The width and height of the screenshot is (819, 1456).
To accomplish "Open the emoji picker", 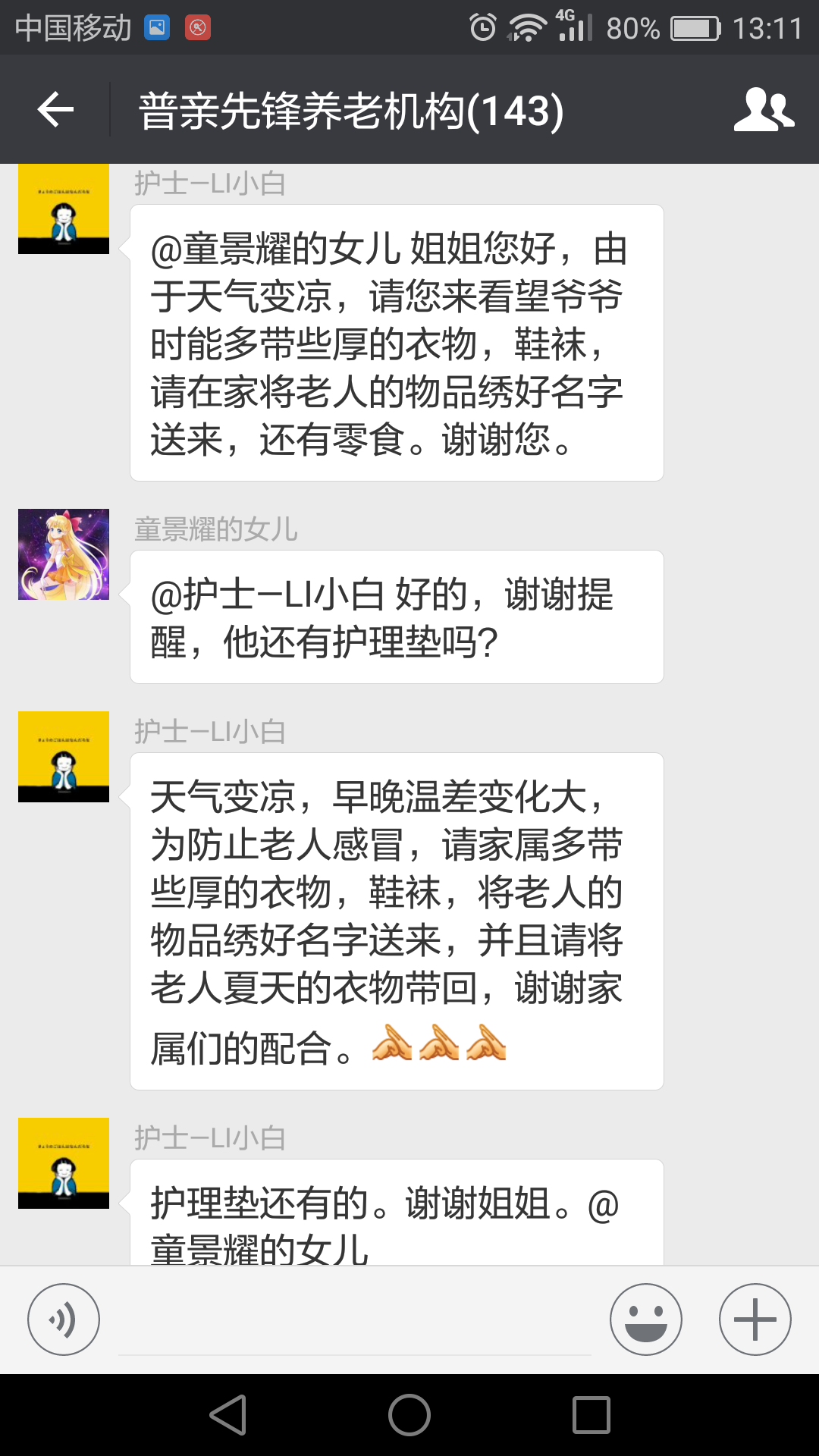I will coord(645,1319).
